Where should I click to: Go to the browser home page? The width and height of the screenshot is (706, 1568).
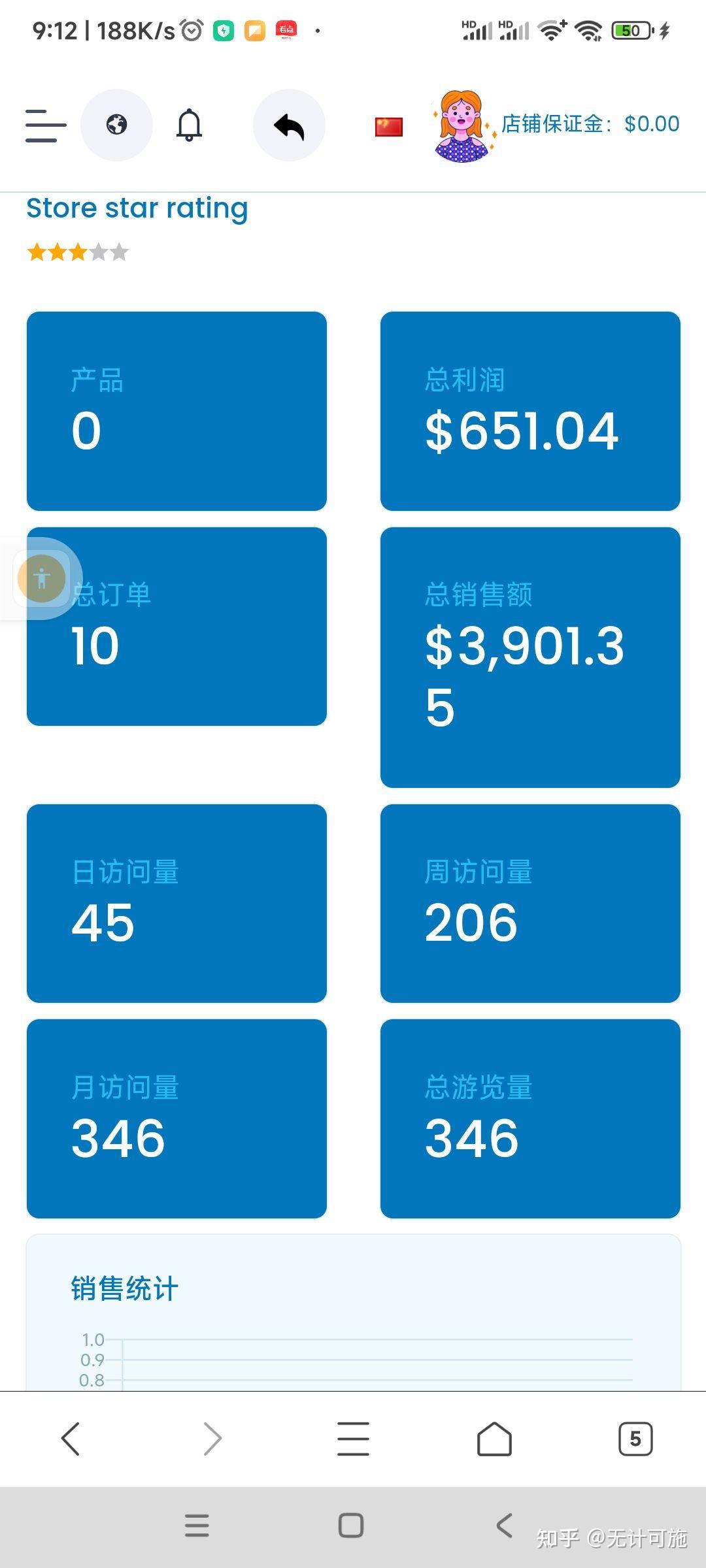[x=494, y=1439]
